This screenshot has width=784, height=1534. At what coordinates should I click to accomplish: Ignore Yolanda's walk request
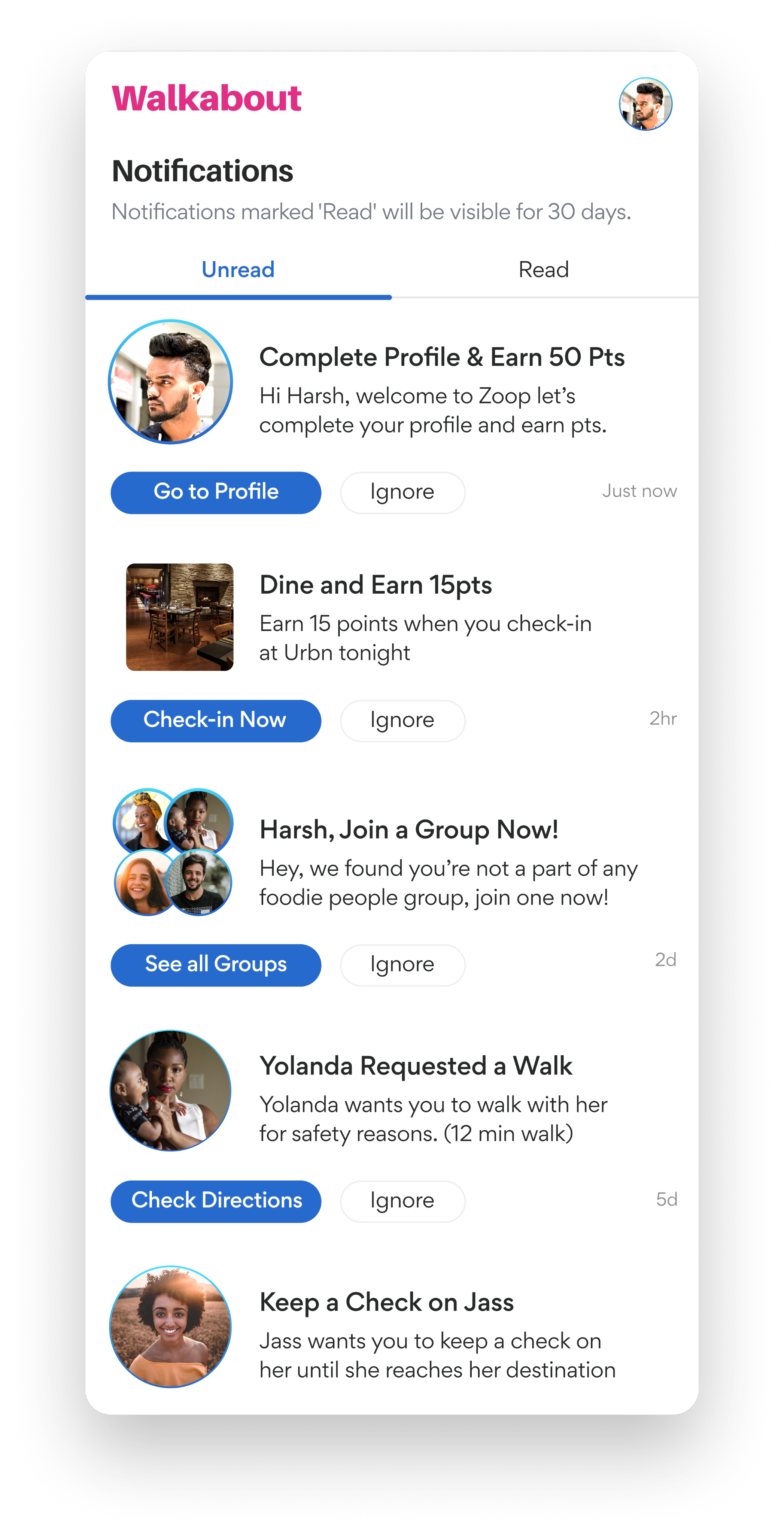402,1201
